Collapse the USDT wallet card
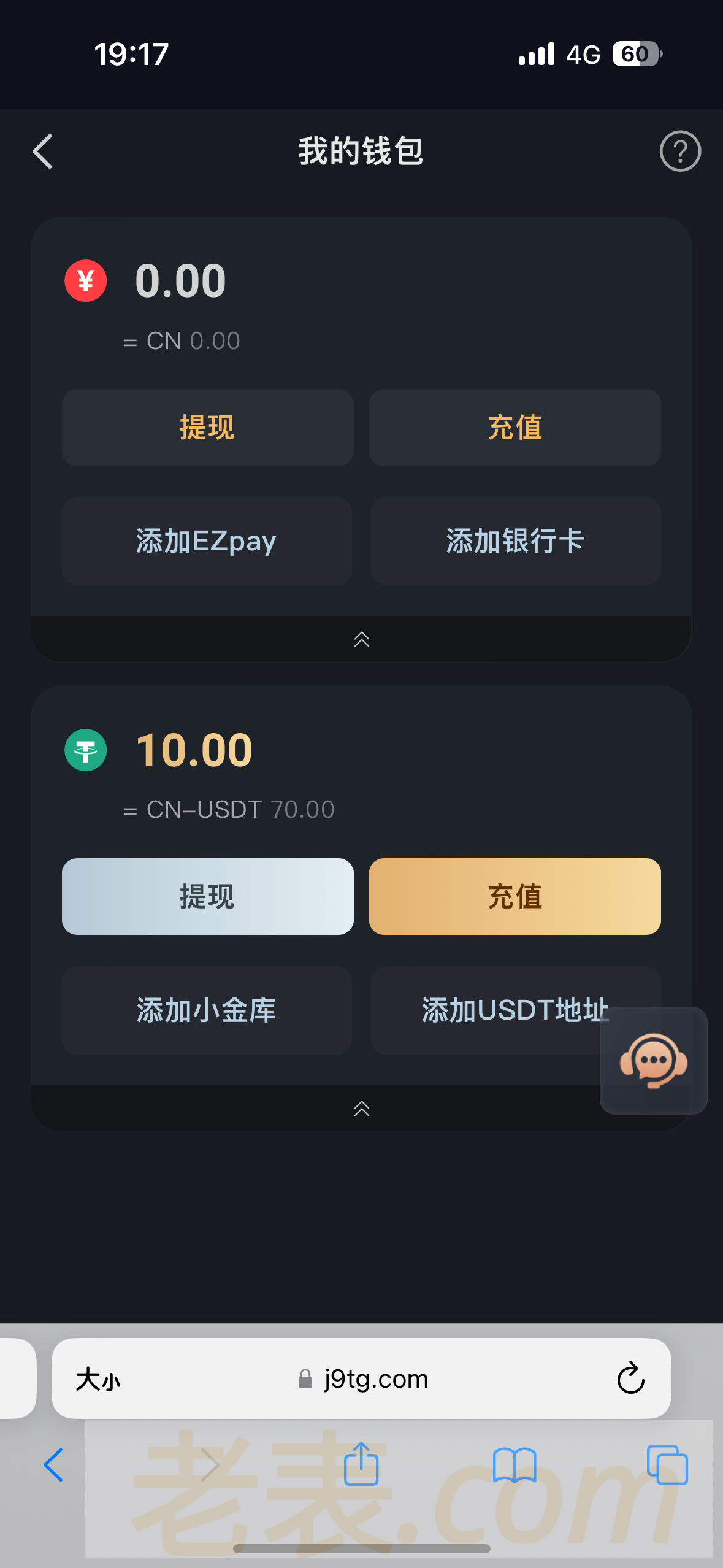Image resolution: width=723 pixels, height=1568 pixels. [x=361, y=1109]
